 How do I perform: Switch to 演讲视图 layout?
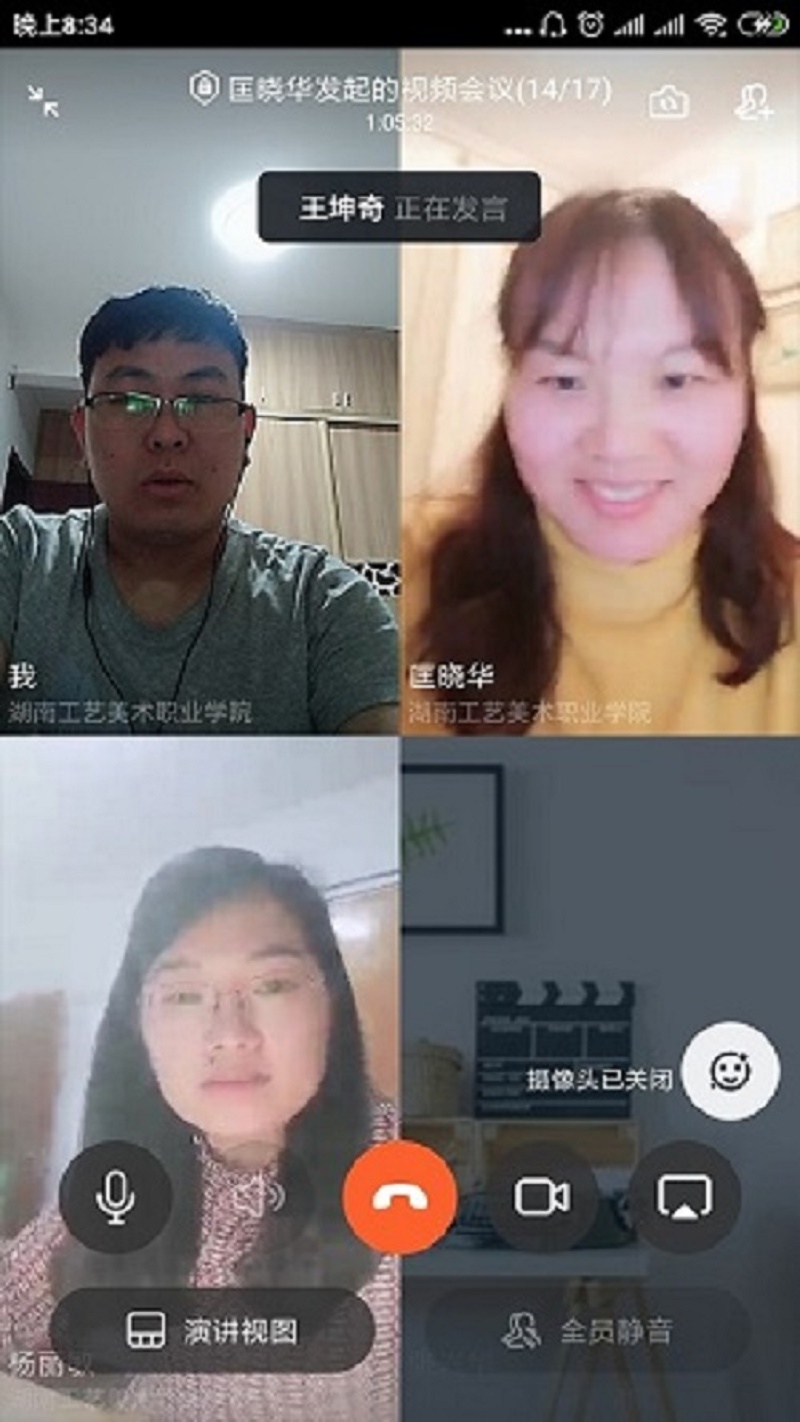pyautogui.click(x=212, y=1331)
